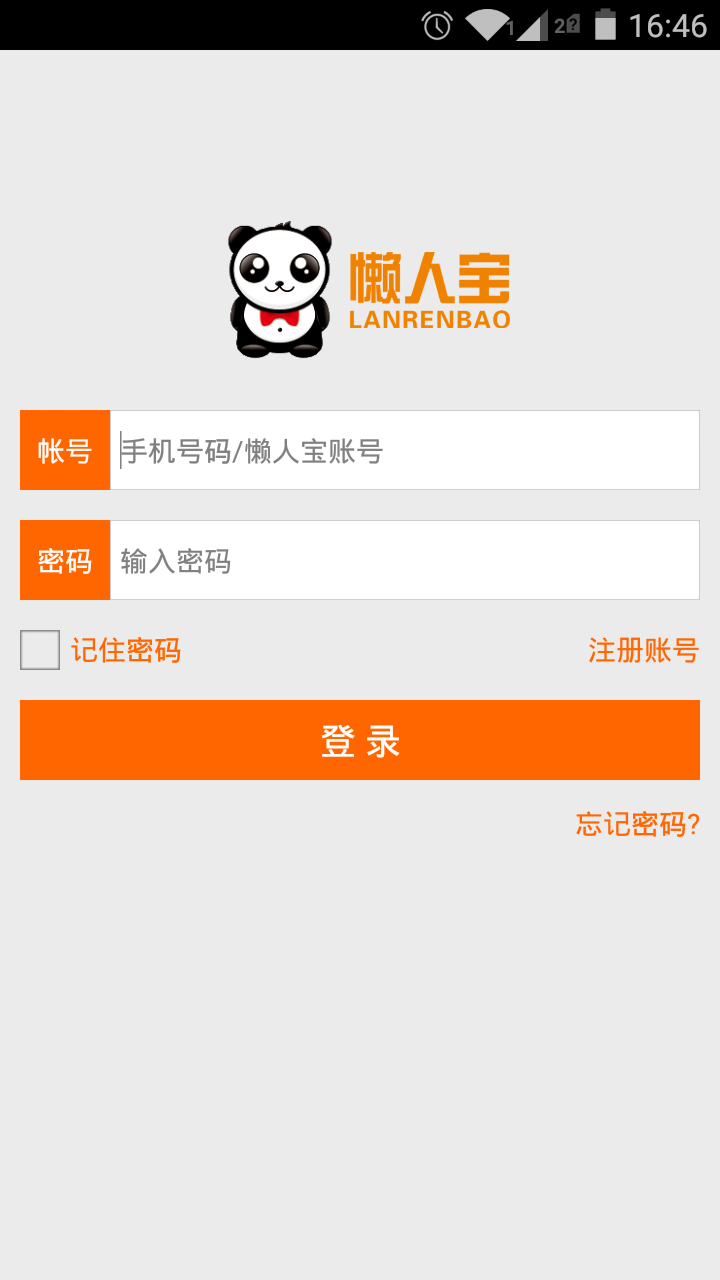
Task: Focus the 帐号 account input field
Action: pos(404,450)
